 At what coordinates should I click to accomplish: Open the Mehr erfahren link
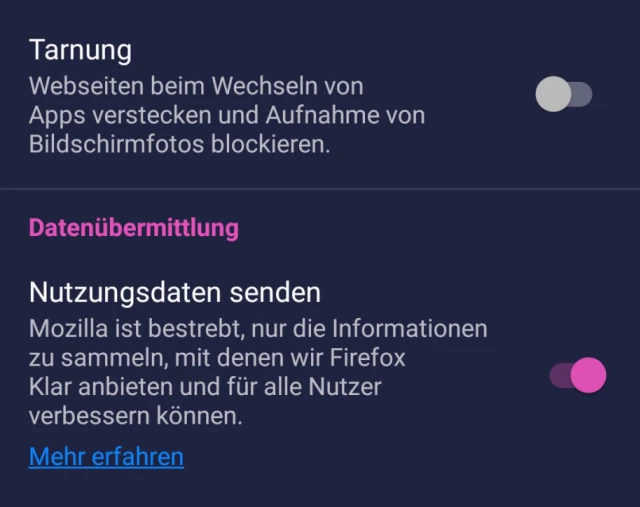(106, 457)
